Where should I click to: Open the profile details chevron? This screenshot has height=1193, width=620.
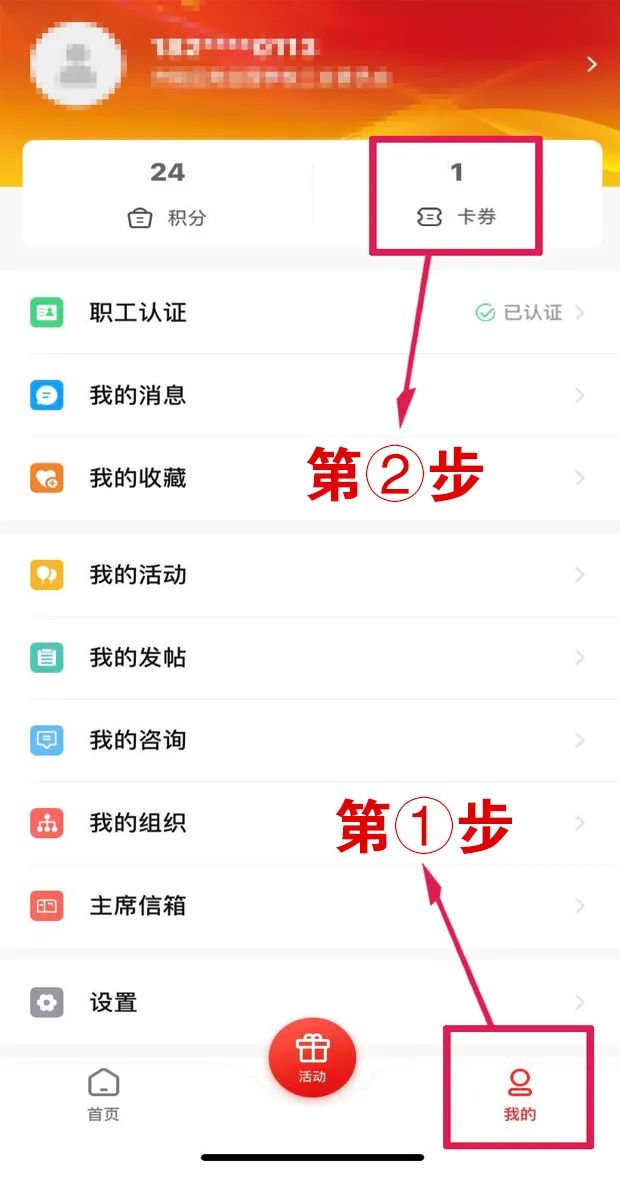coord(591,64)
